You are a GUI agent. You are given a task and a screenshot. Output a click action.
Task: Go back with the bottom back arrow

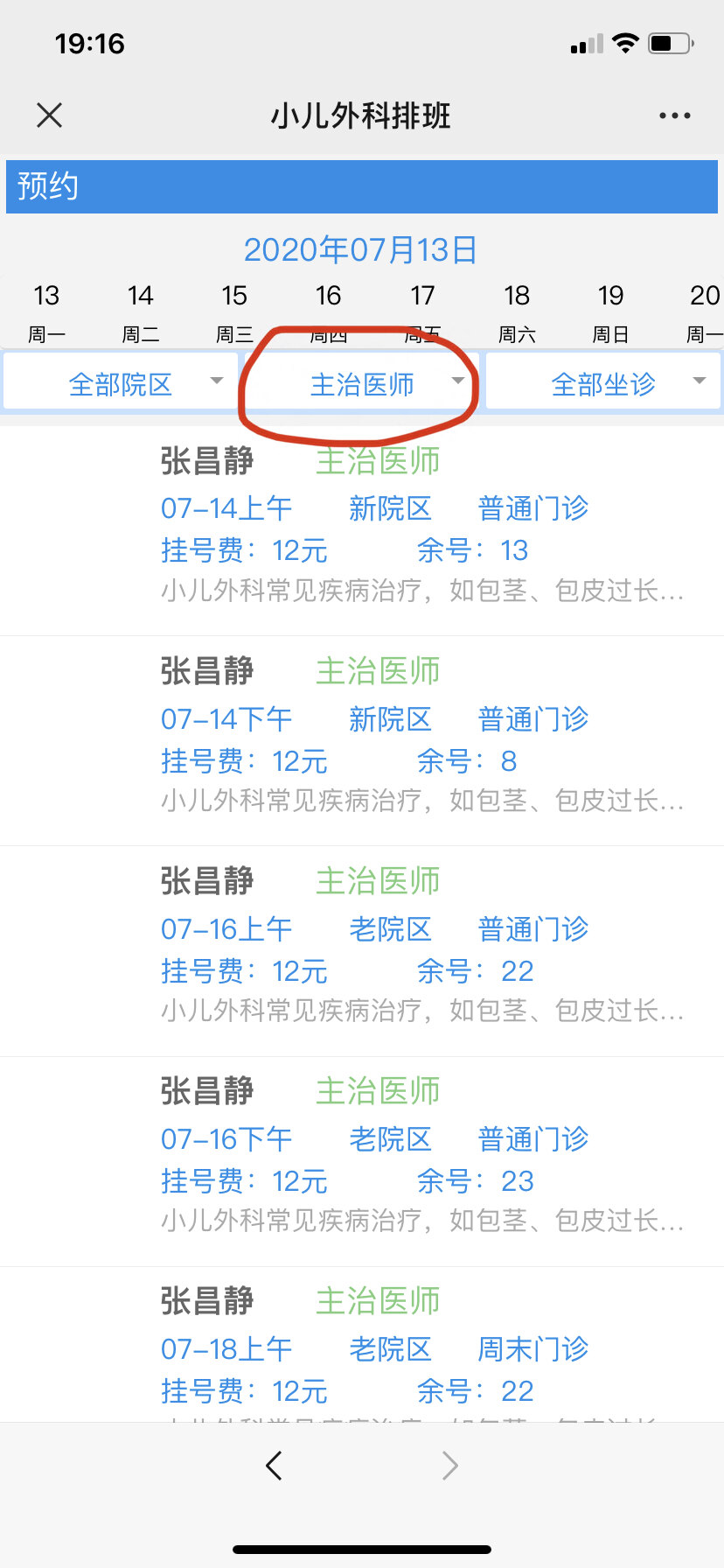point(274,1465)
